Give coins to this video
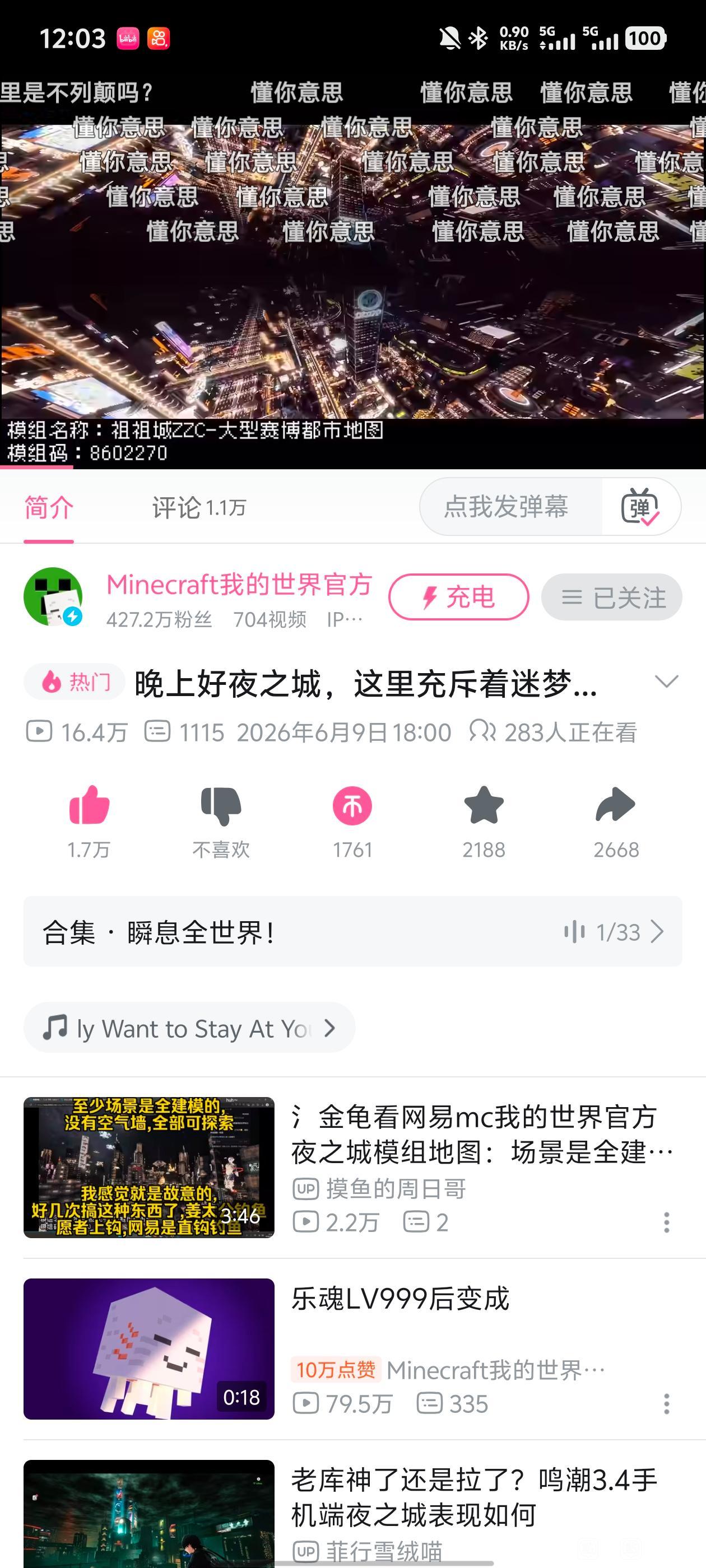Screen dimensions: 706x1568 click(352, 806)
